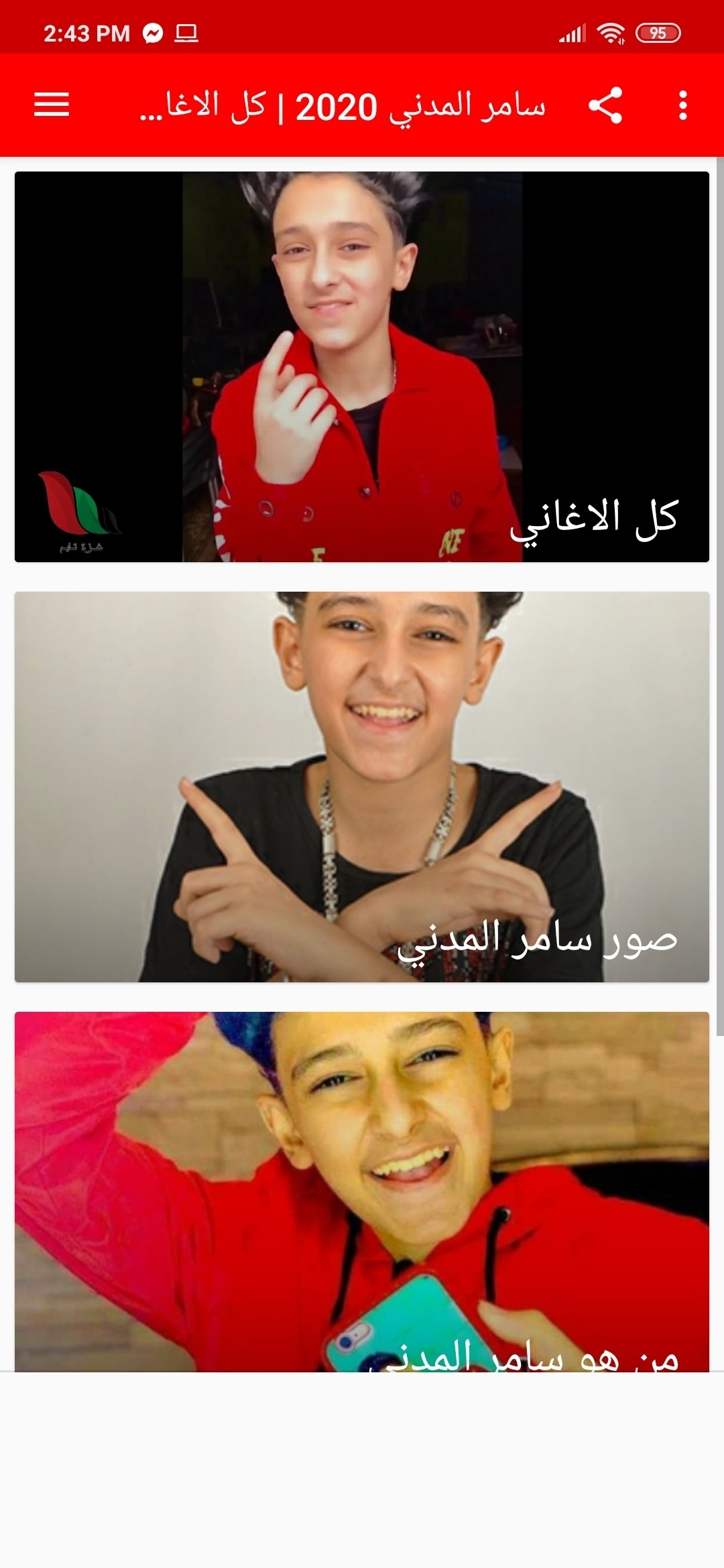Share the app via share icon
The height and width of the screenshot is (1568, 724).
[x=605, y=105]
